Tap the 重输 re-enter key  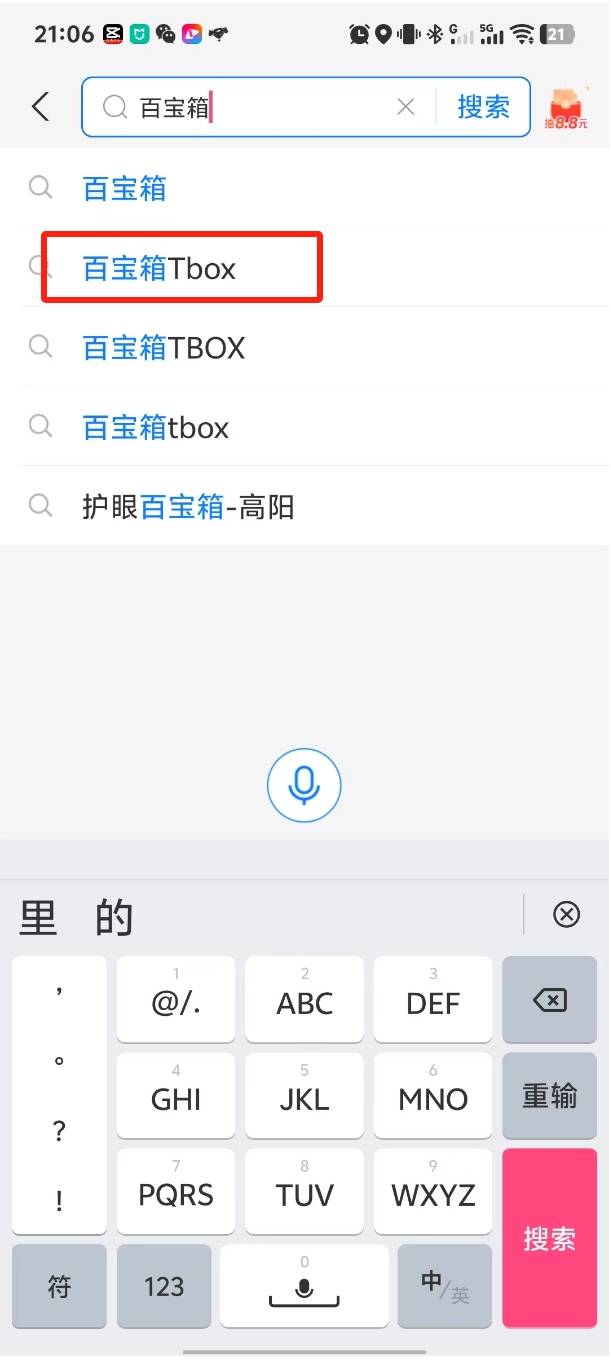550,1096
